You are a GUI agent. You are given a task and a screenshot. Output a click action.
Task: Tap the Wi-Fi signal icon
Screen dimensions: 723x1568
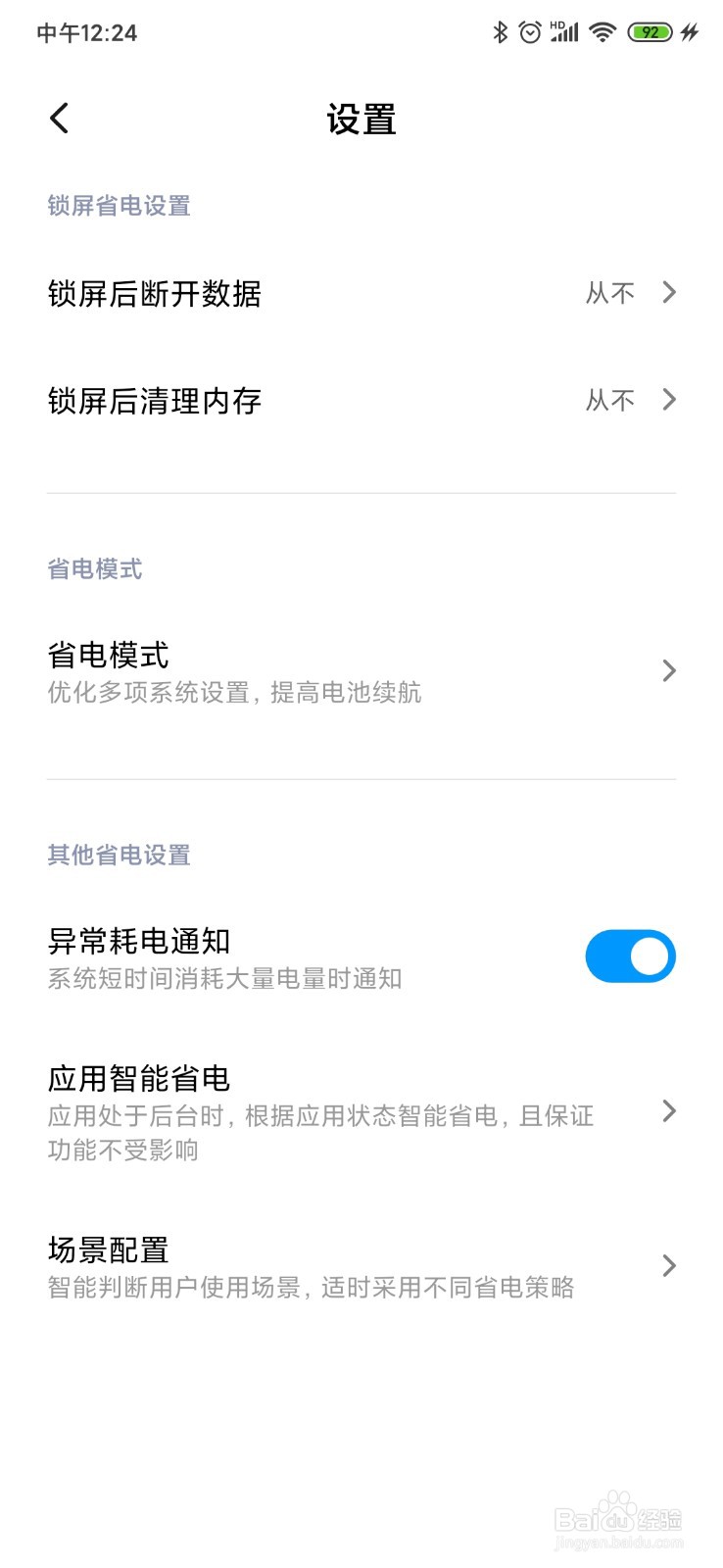(x=601, y=32)
